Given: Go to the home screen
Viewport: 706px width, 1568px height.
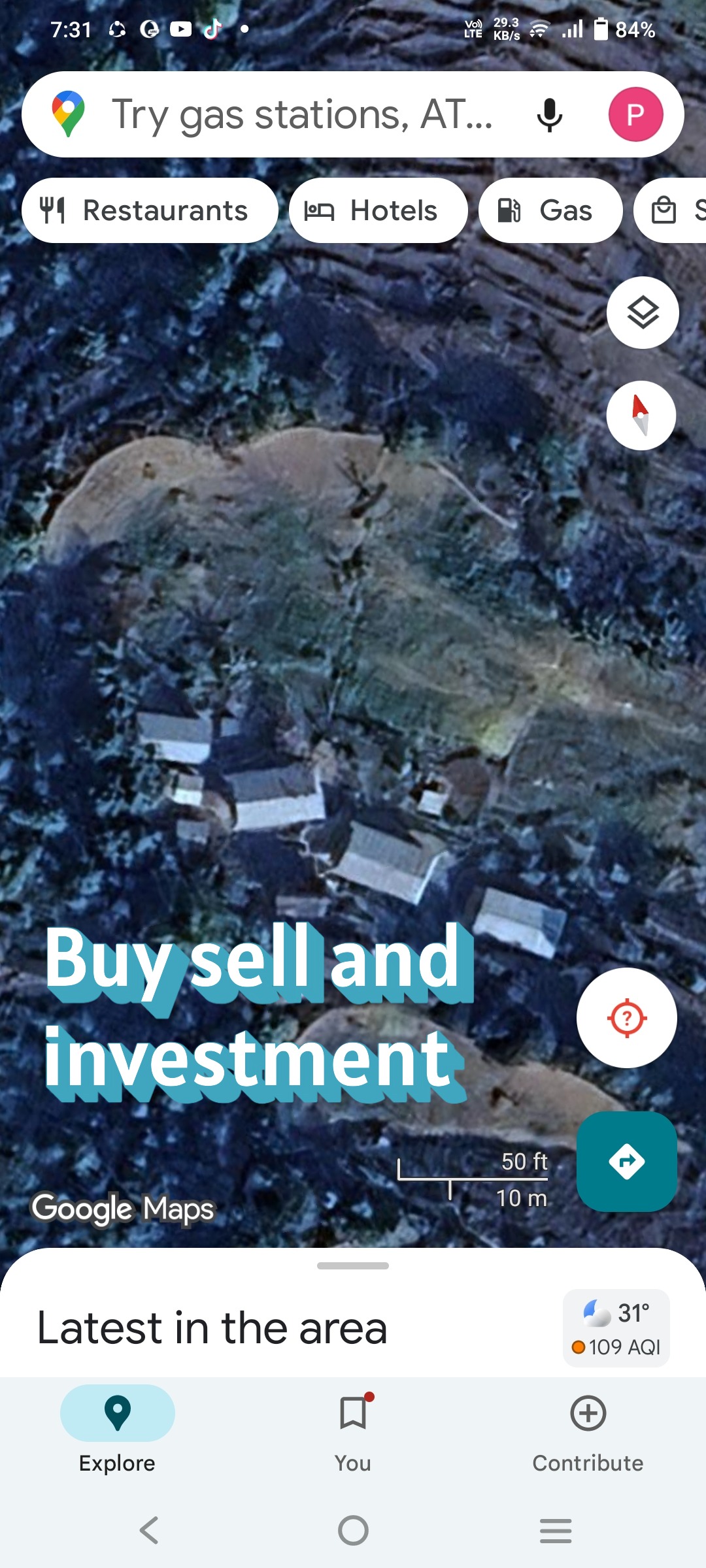Looking at the screenshot, I should point(353,1530).
